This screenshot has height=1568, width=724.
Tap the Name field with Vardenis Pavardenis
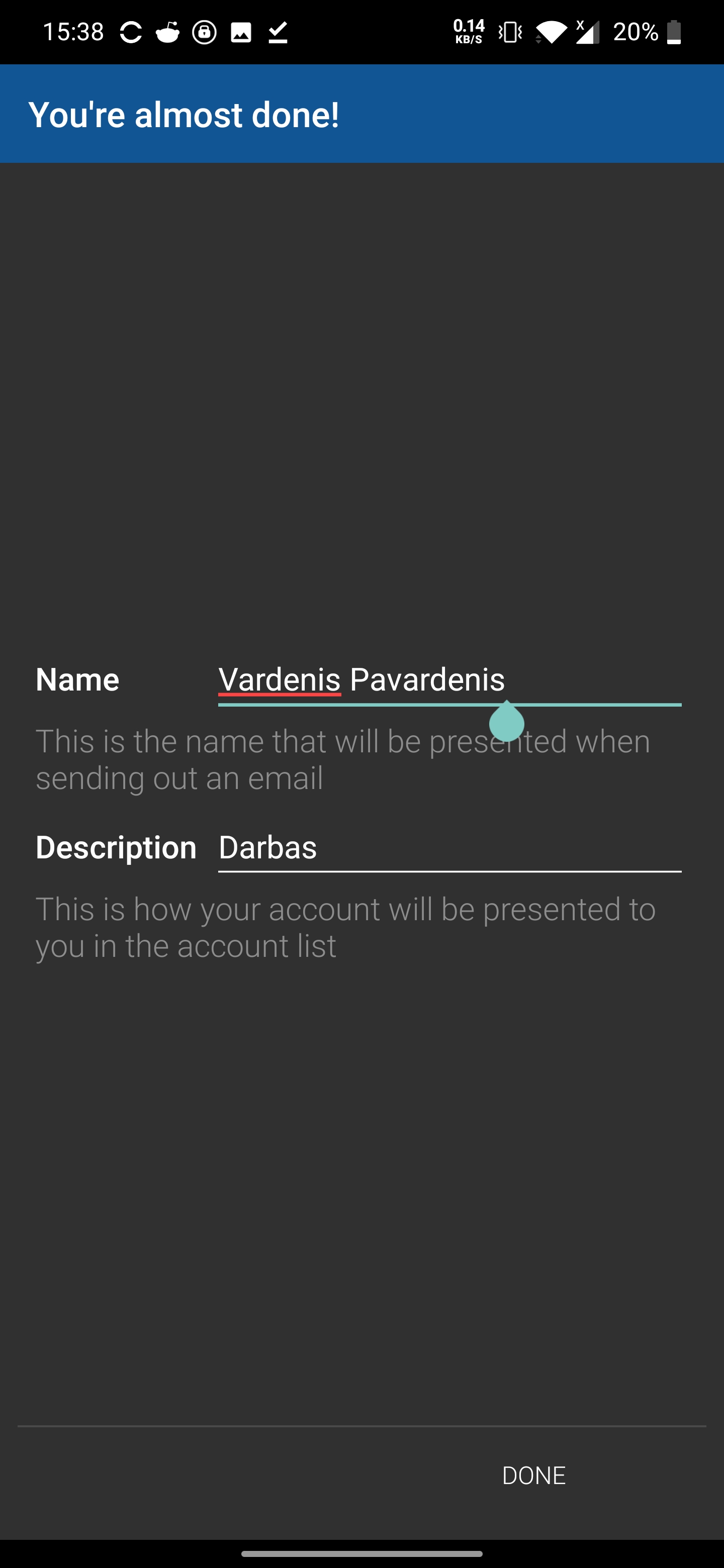tap(449, 680)
